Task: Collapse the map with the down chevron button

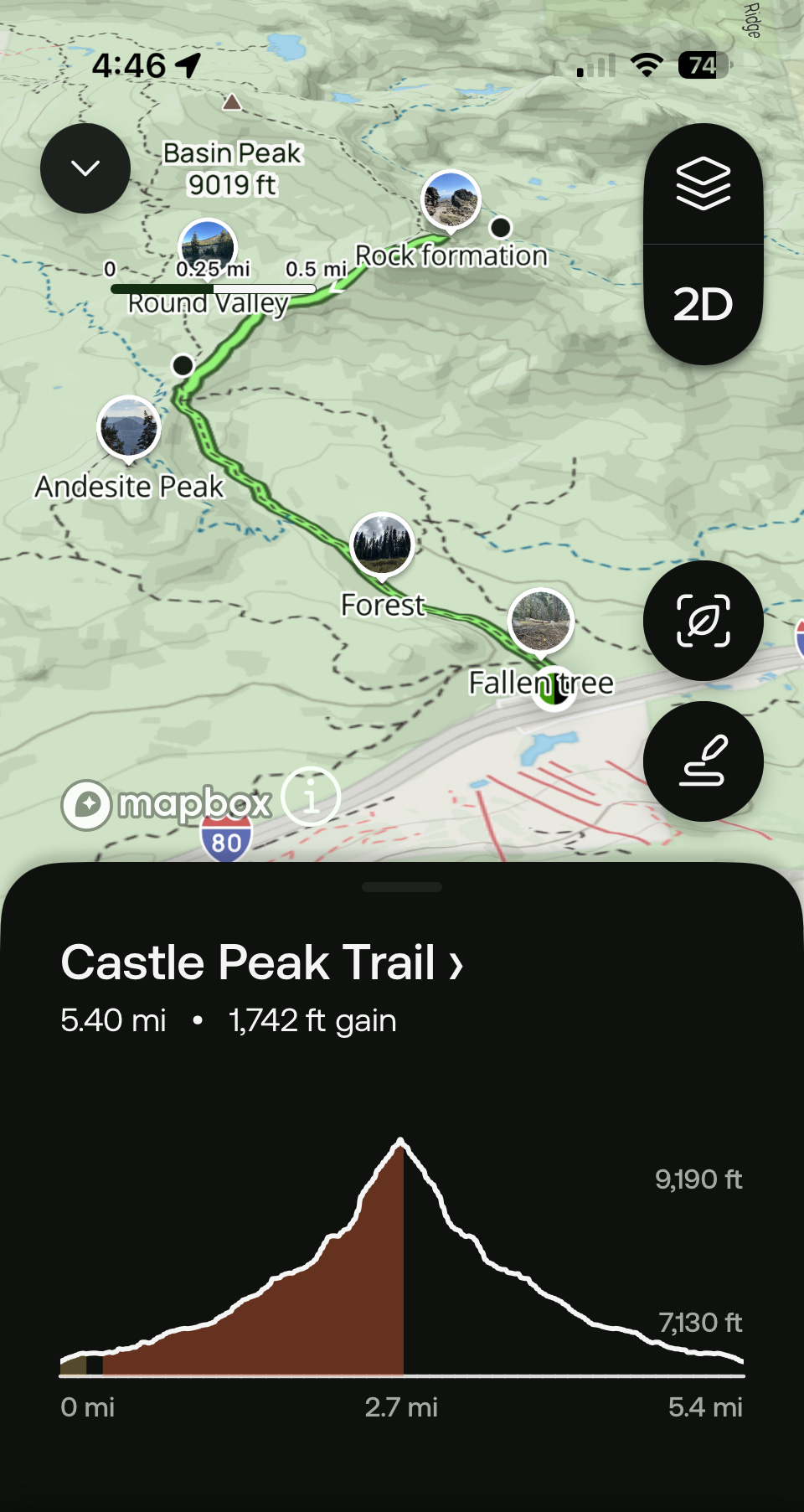Action: [85, 168]
